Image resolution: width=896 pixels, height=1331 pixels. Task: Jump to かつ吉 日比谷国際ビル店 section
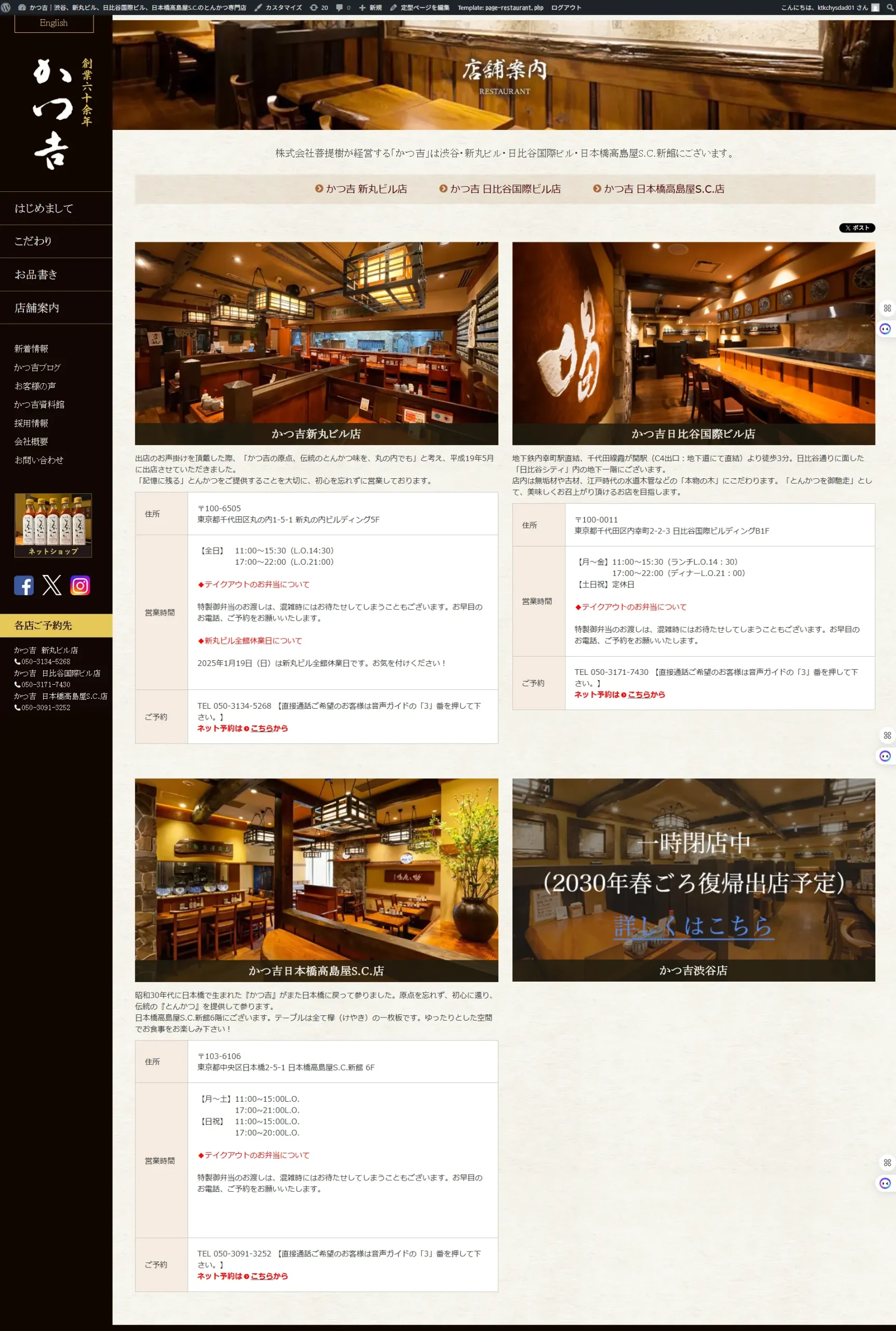500,189
